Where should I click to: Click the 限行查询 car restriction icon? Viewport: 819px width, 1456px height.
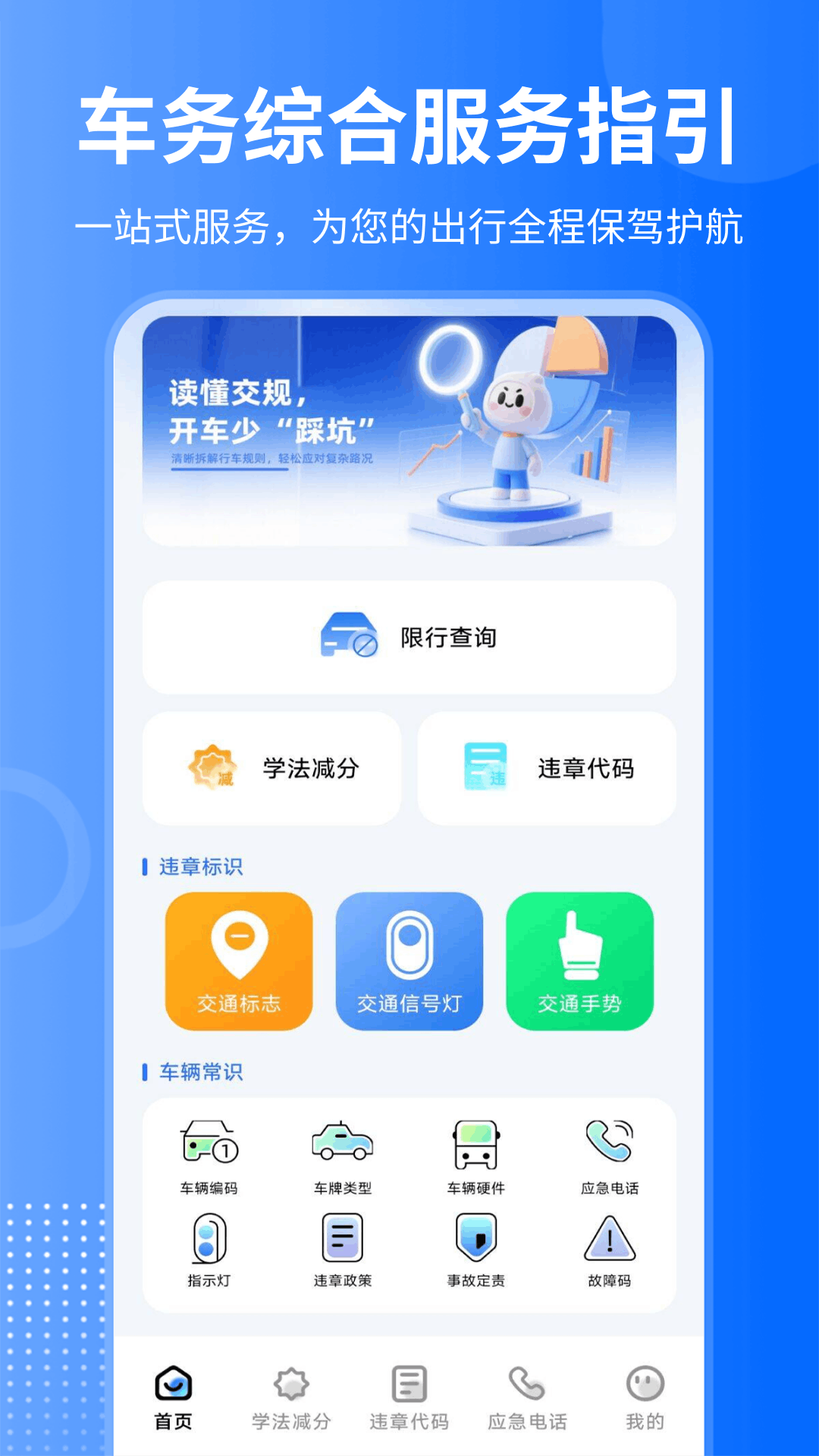[x=409, y=637]
